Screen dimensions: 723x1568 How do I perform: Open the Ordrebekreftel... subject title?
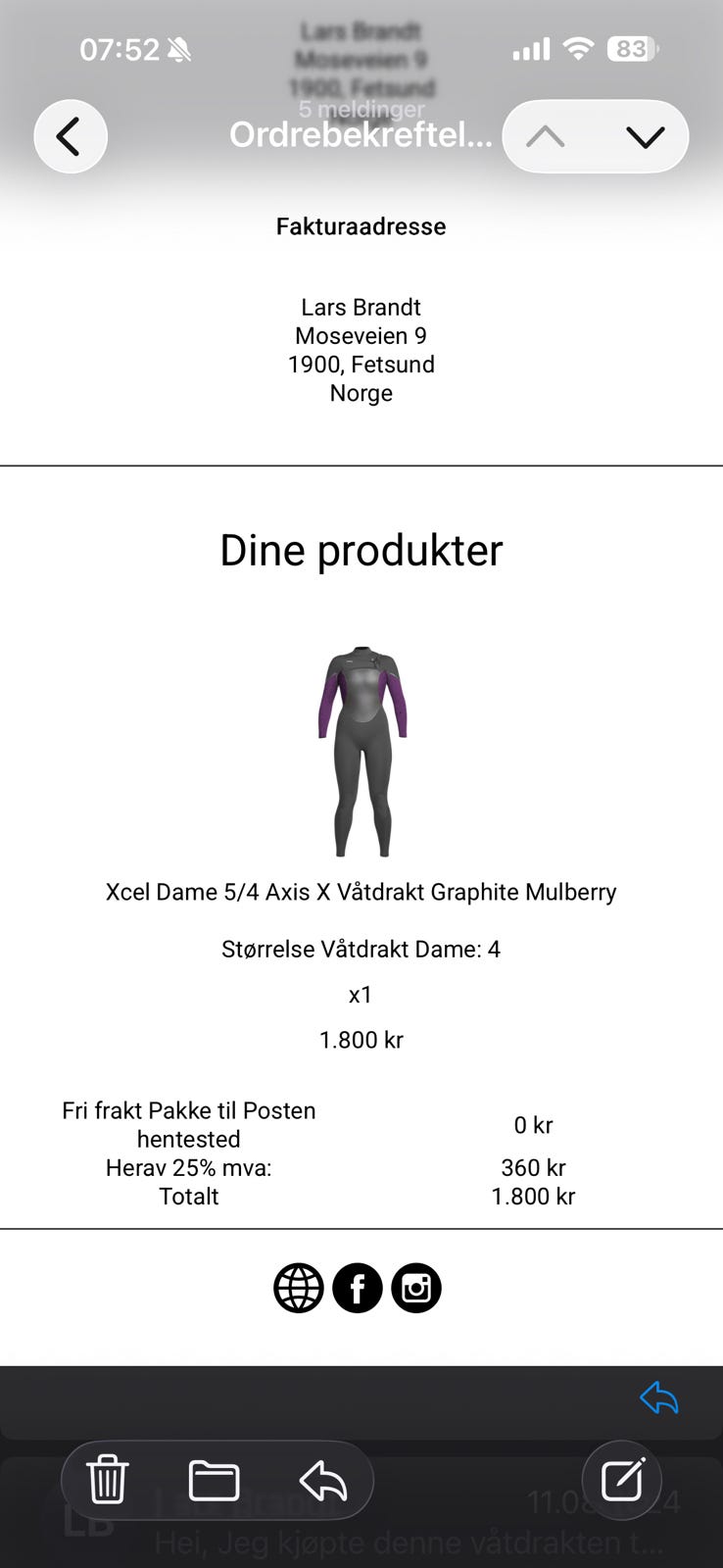pos(360,136)
